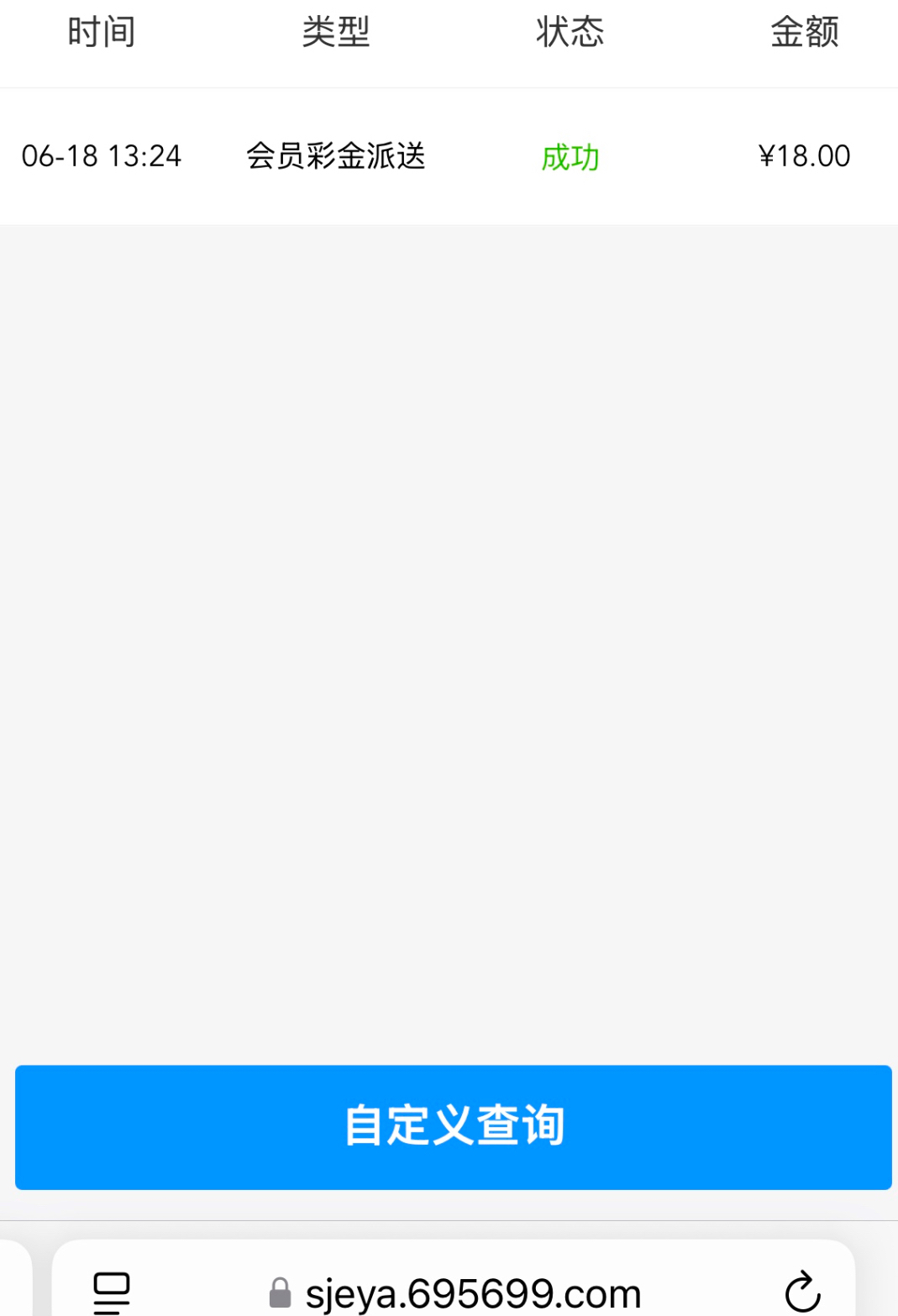
Task: Reload the page in the browser
Action: [x=801, y=1291]
